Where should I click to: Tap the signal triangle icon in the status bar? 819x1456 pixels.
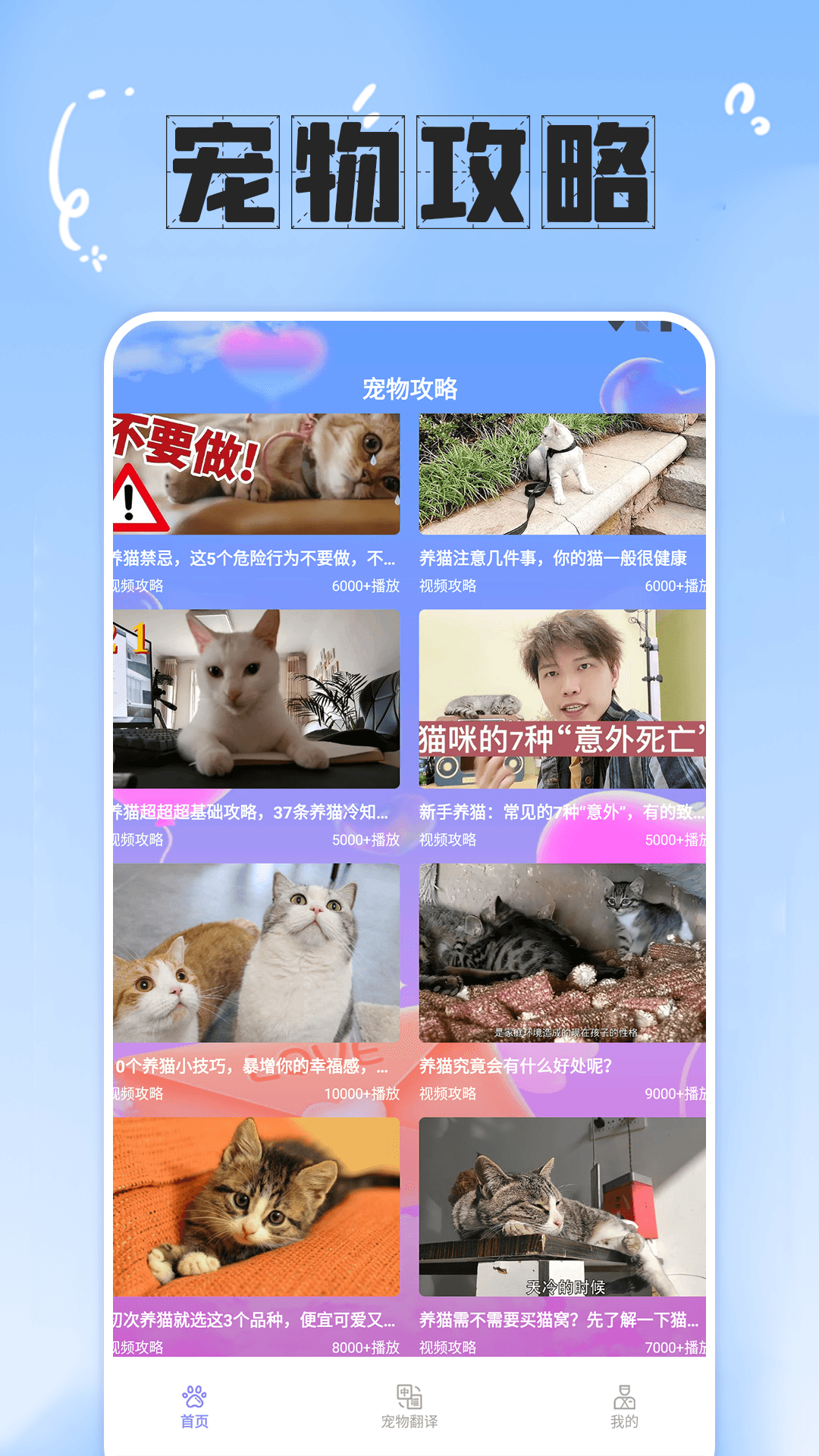click(x=616, y=326)
